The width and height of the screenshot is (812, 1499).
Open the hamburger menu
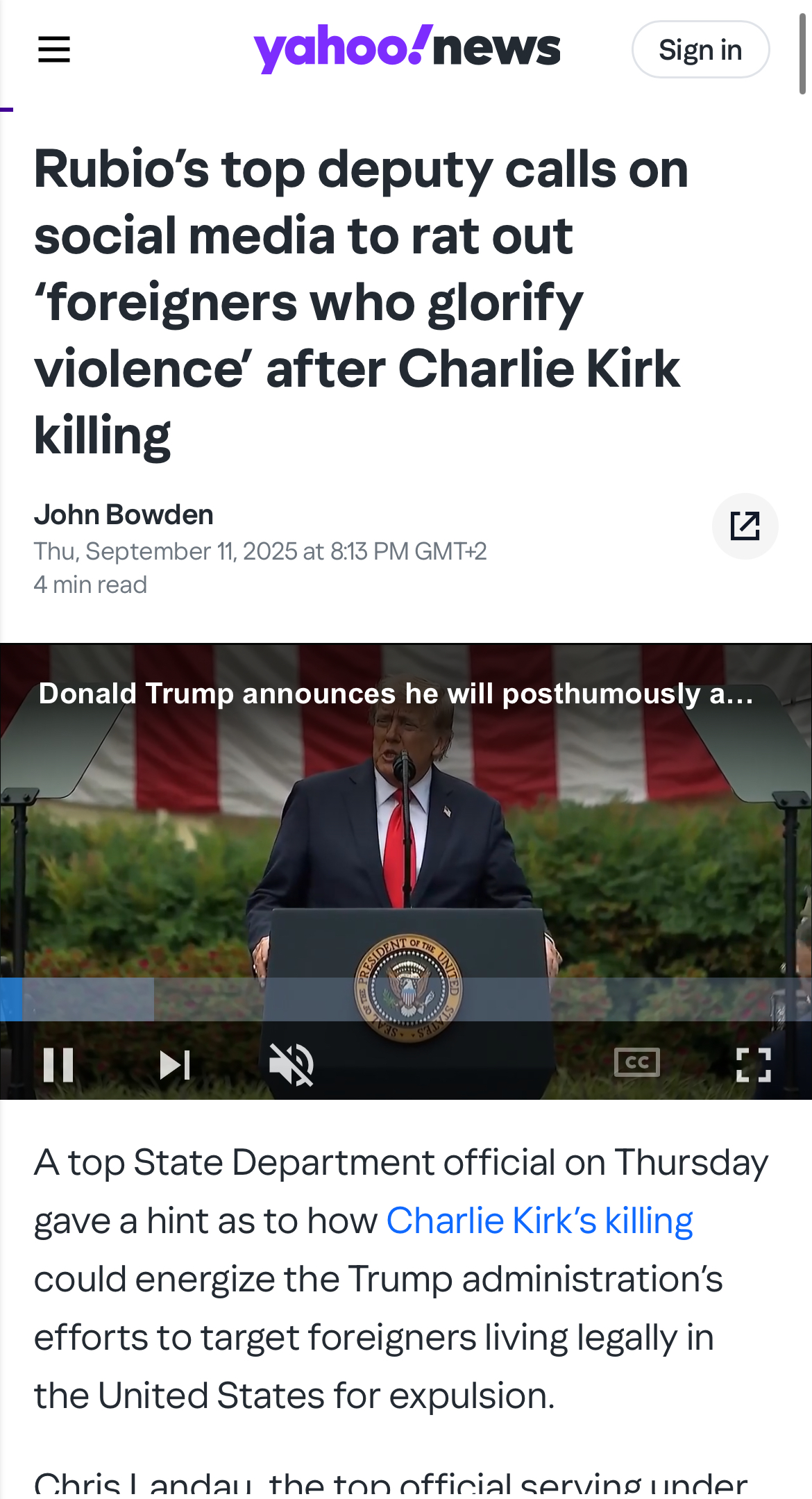[53, 49]
